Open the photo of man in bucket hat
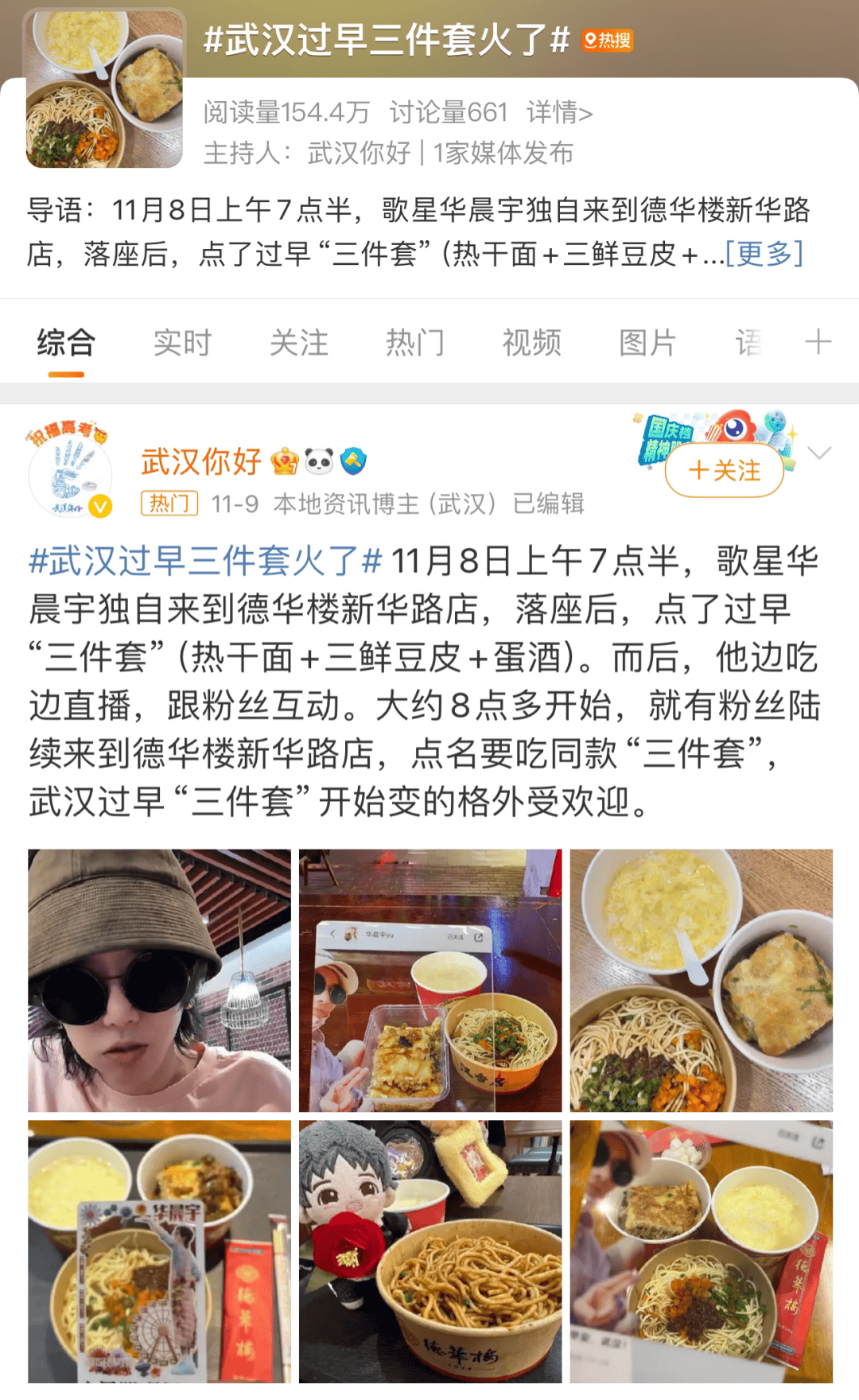 click(159, 980)
